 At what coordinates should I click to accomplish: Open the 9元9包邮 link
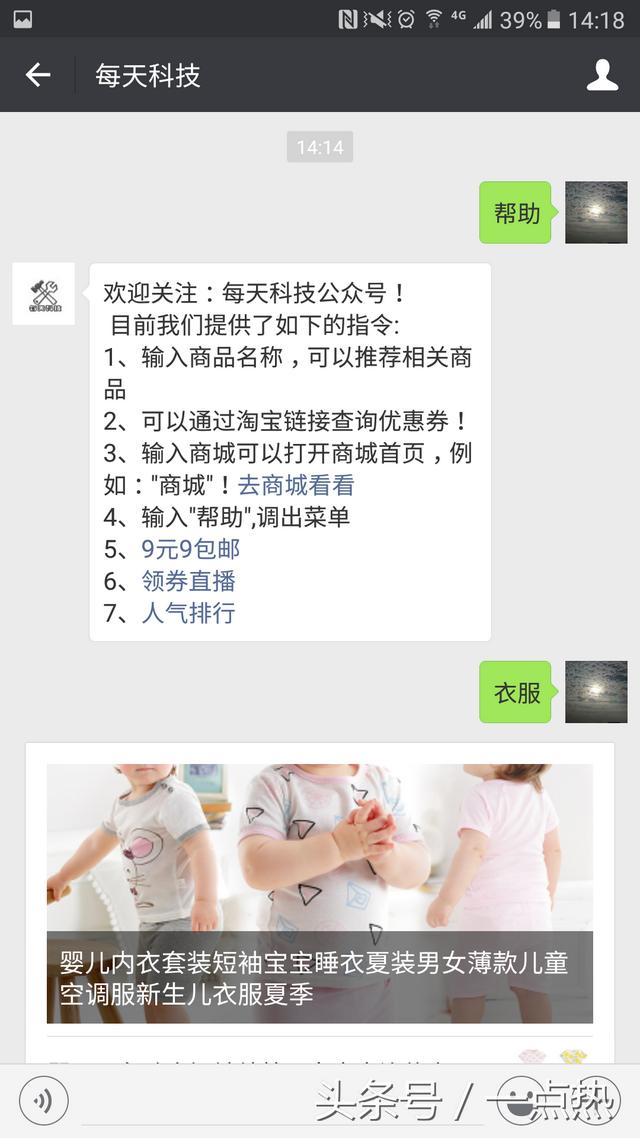coord(191,549)
